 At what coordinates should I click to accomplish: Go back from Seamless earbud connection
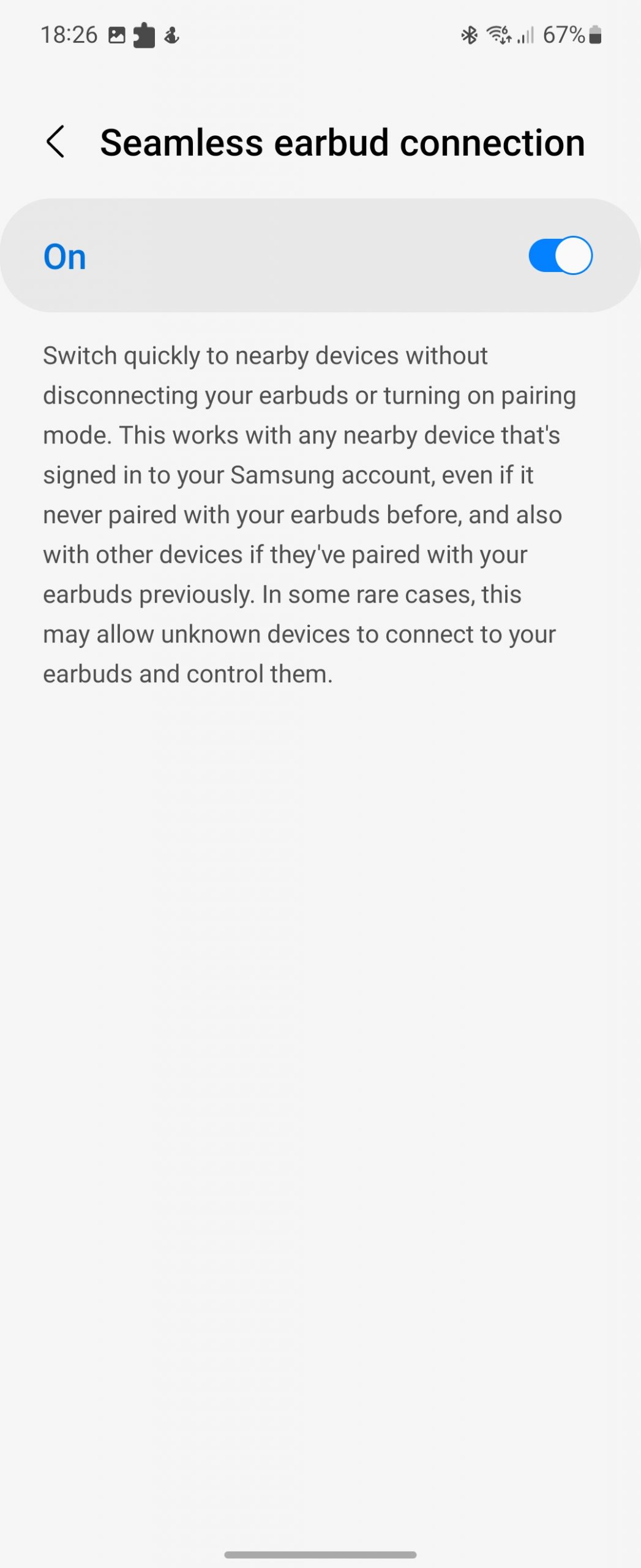[x=56, y=142]
